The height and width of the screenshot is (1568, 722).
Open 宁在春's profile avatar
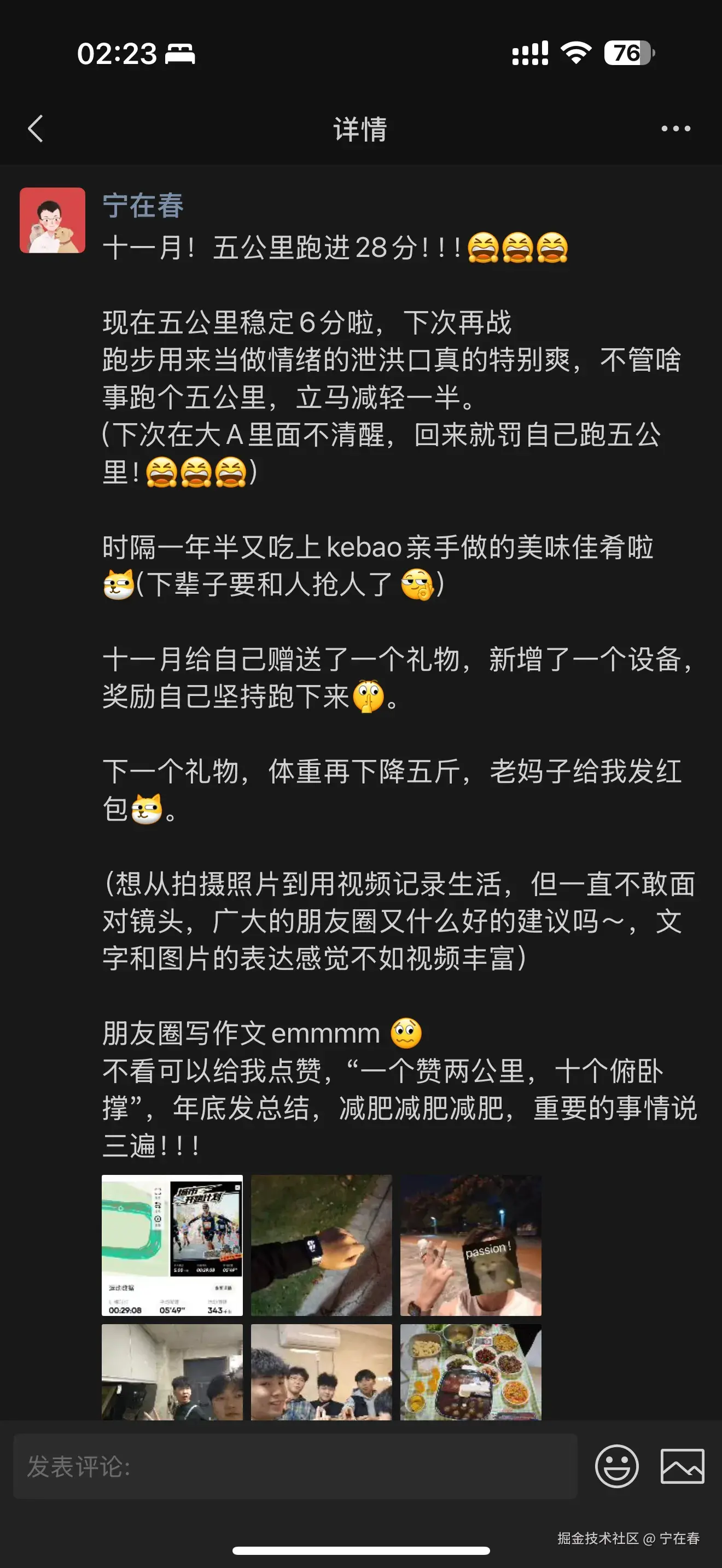click(53, 220)
